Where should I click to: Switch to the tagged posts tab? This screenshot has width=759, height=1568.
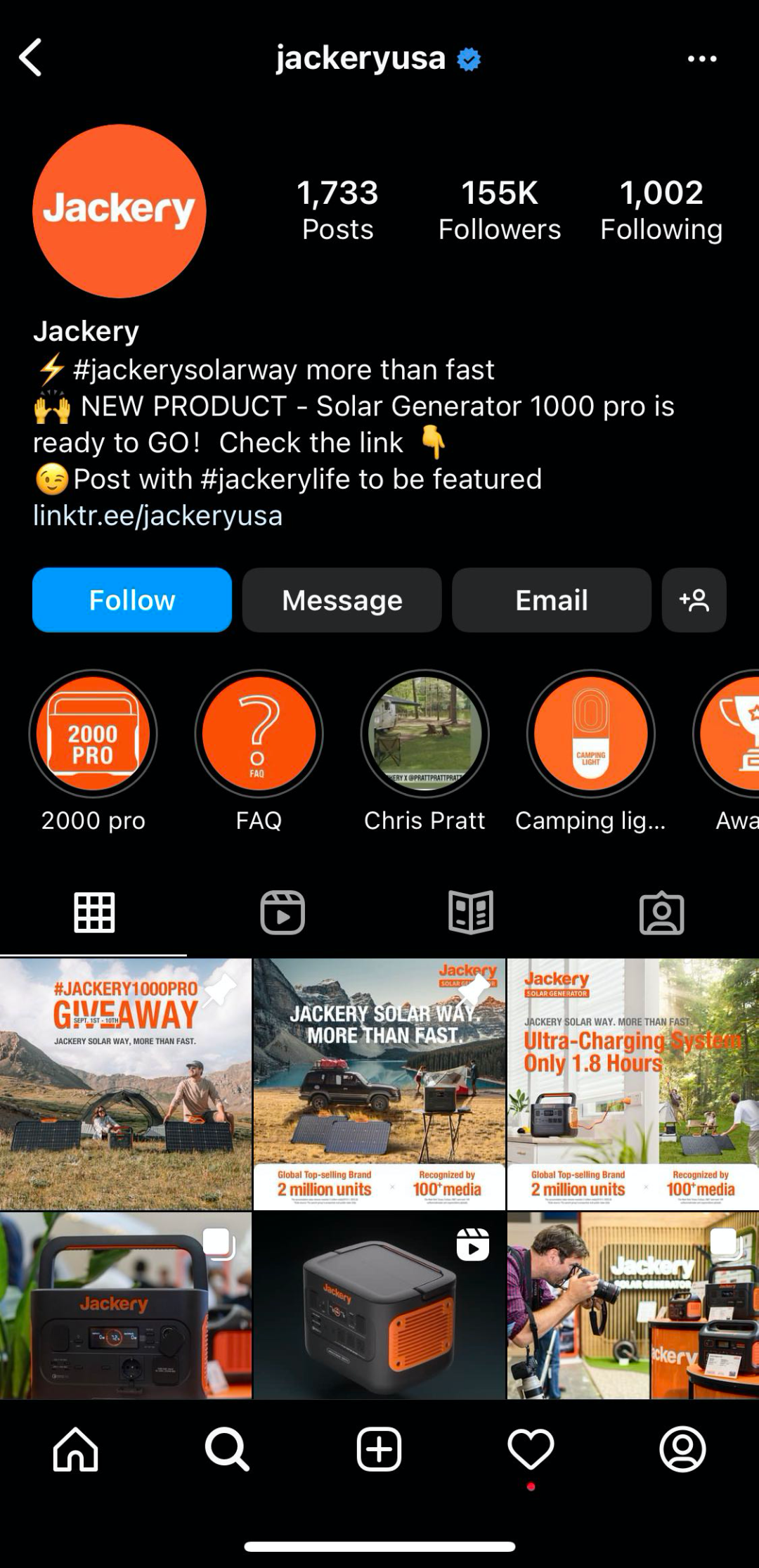661,913
